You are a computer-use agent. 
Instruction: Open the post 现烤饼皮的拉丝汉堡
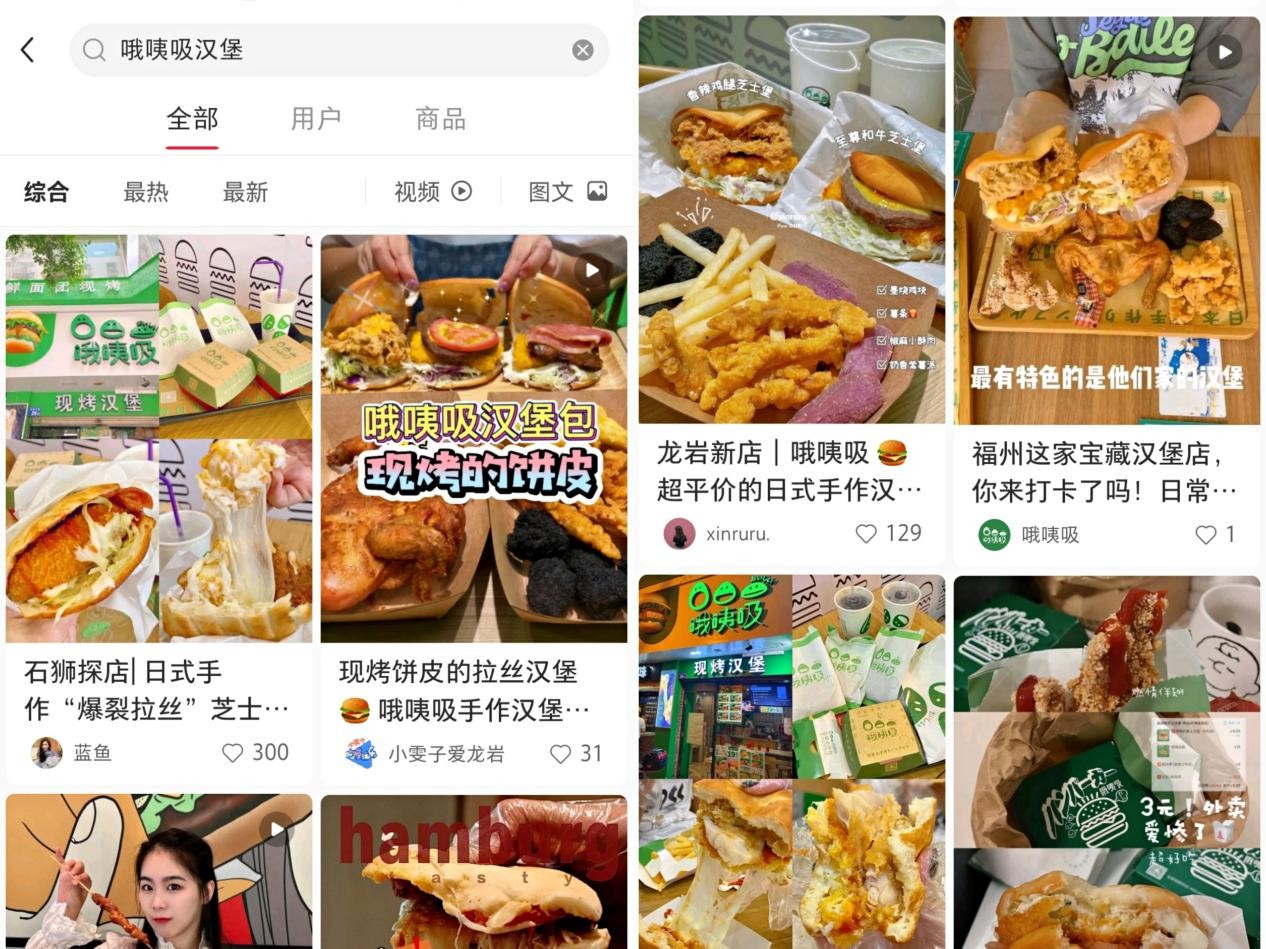pos(473,690)
